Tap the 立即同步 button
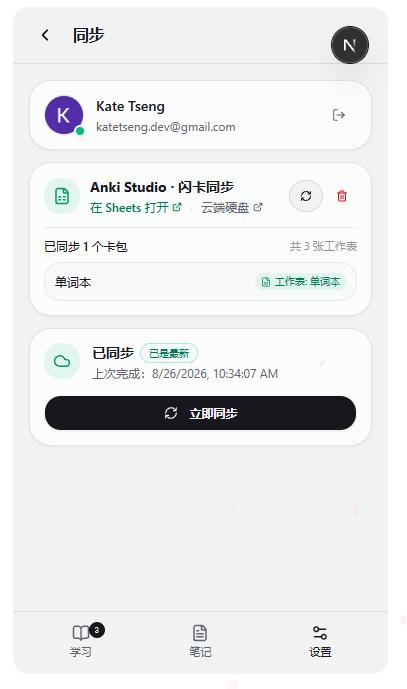 (x=200, y=413)
